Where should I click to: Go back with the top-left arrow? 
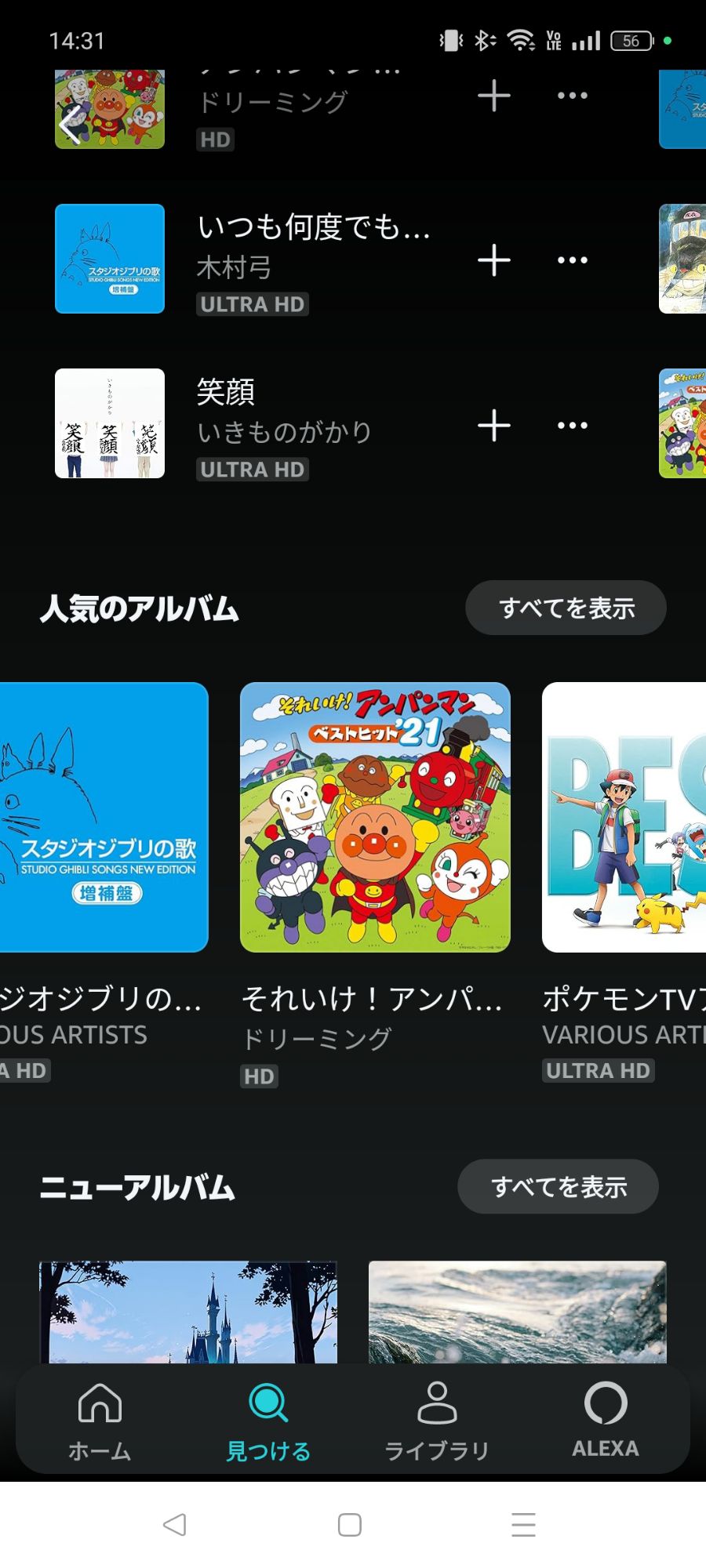click(x=71, y=125)
